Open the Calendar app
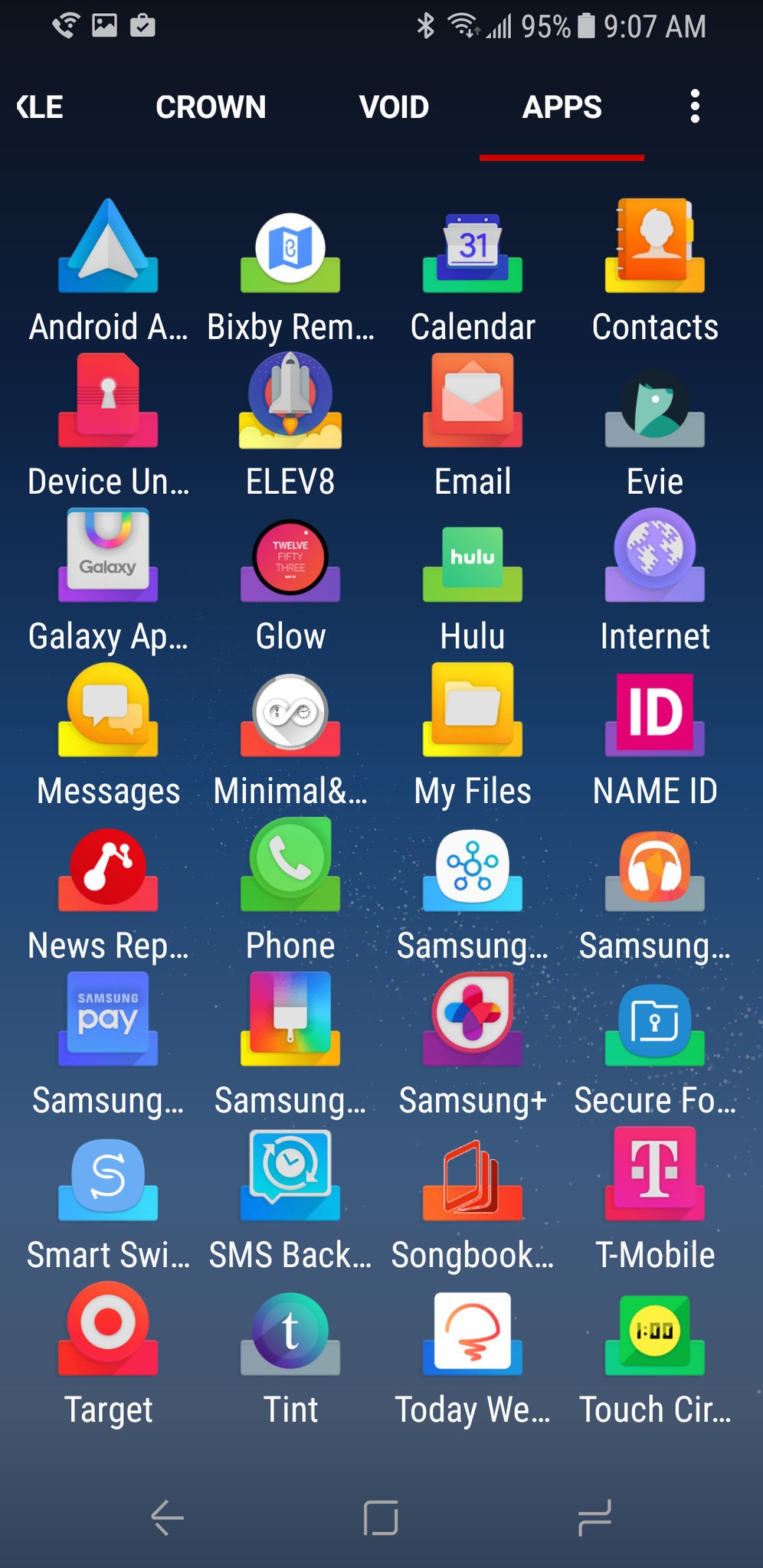This screenshot has width=763, height=1568. 472,253
